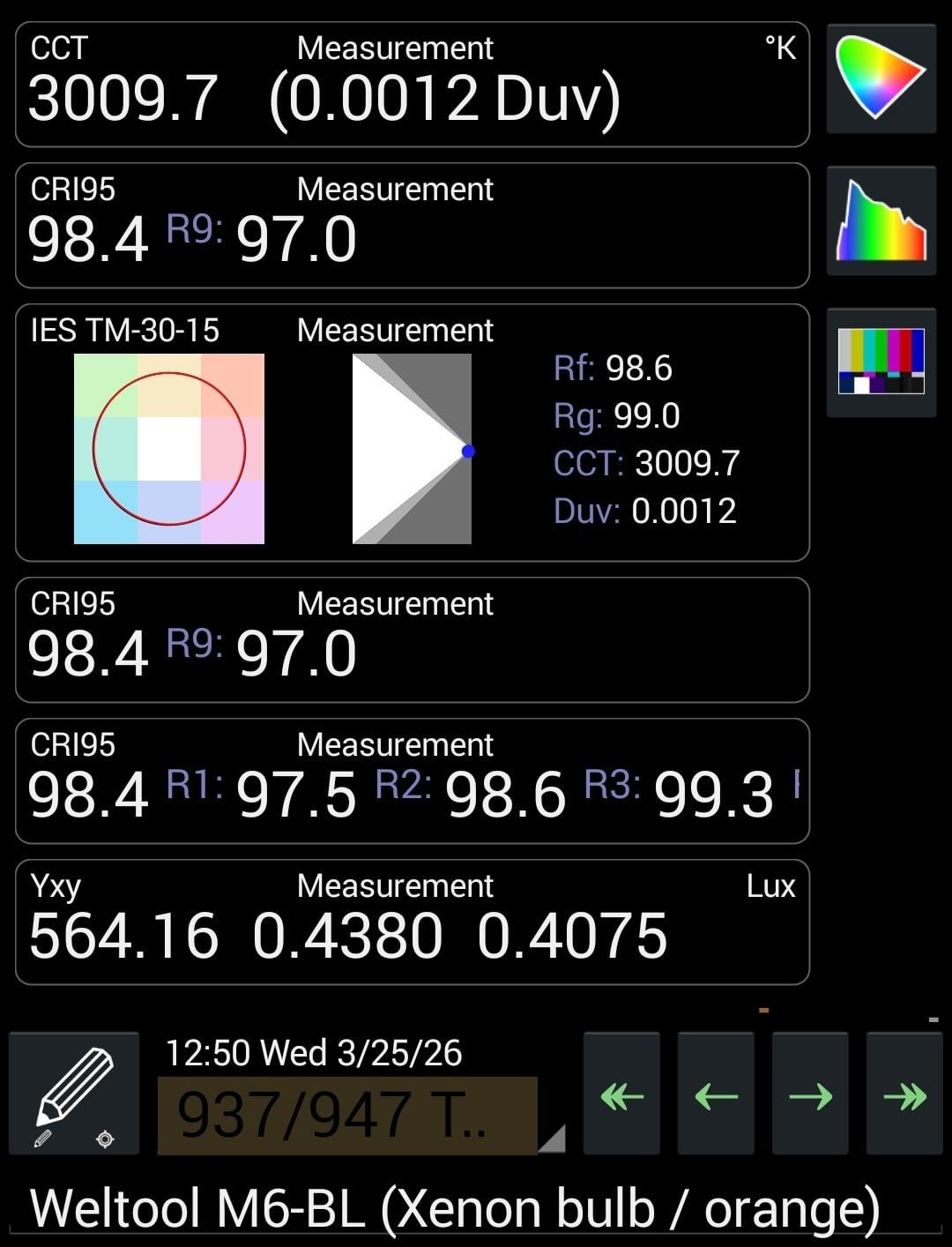Jump to the first measurement

621,1094
